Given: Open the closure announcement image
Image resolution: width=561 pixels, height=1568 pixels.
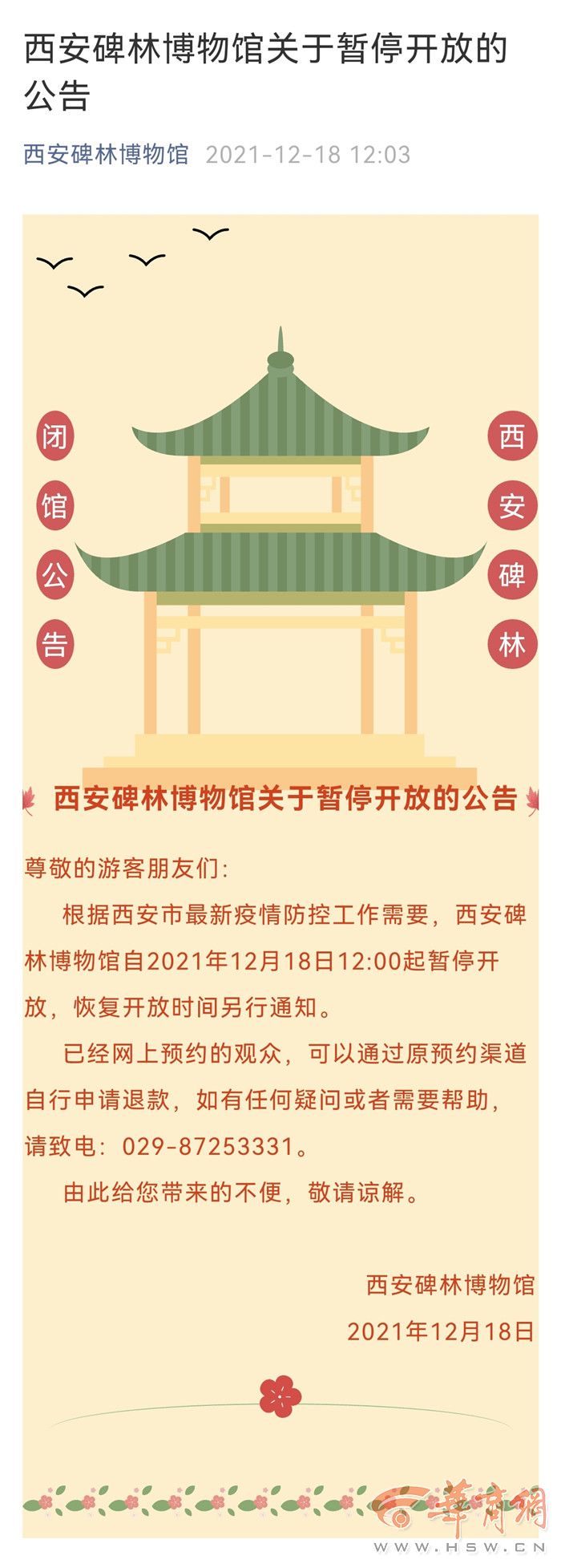Looking at the screenshot, I should tap(280, 874).
